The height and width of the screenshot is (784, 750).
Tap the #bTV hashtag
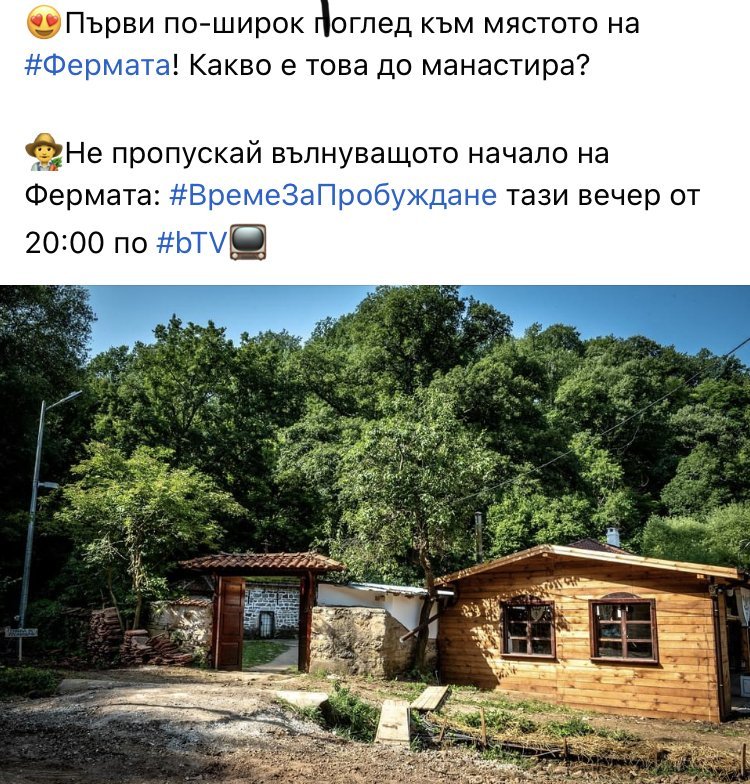pyautogui.click(x=192, y=243)
